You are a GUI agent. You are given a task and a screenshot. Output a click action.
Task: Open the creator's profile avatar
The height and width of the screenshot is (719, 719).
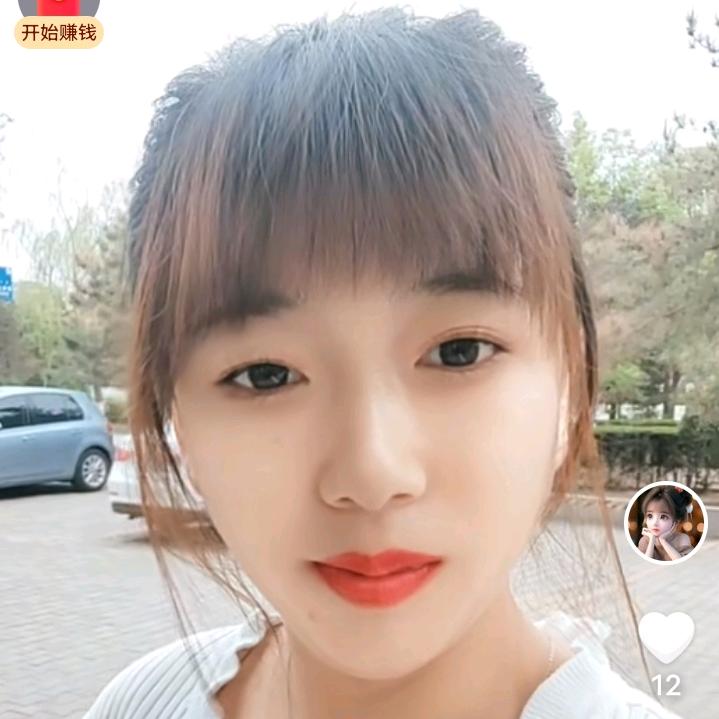pos(666,522)
